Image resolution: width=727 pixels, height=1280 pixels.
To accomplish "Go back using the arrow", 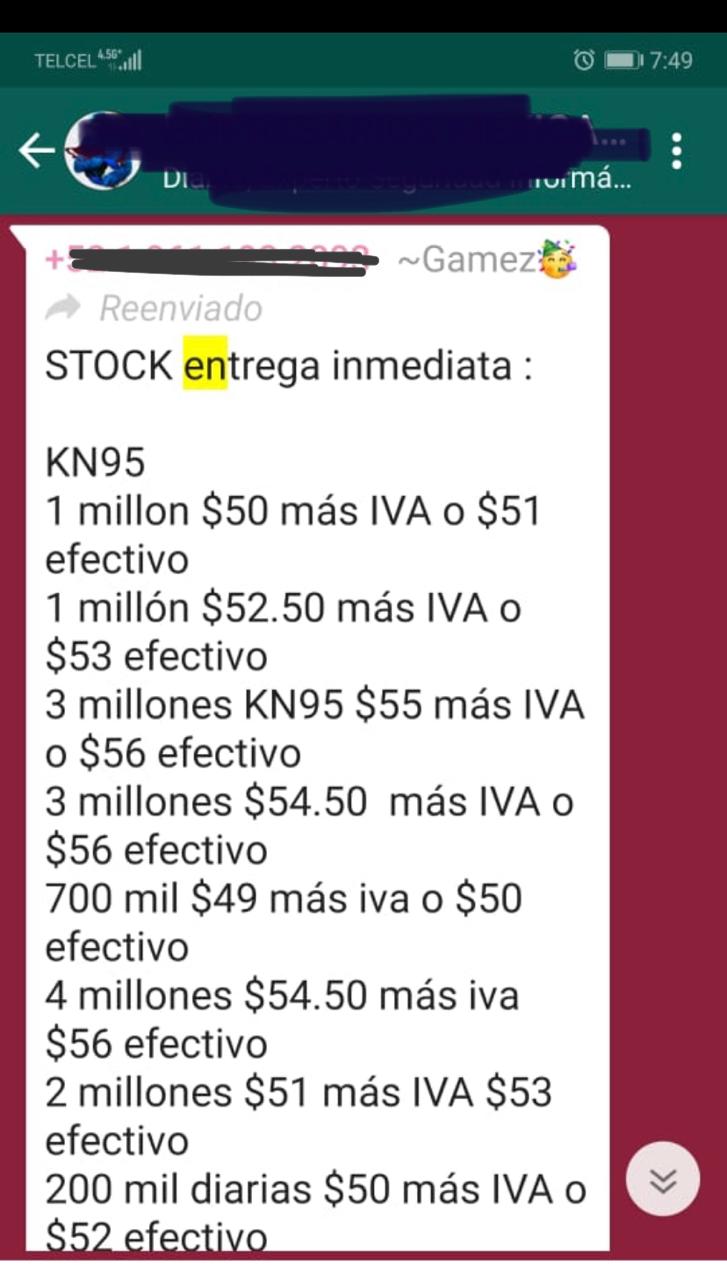I will click(x=36, y=151).
